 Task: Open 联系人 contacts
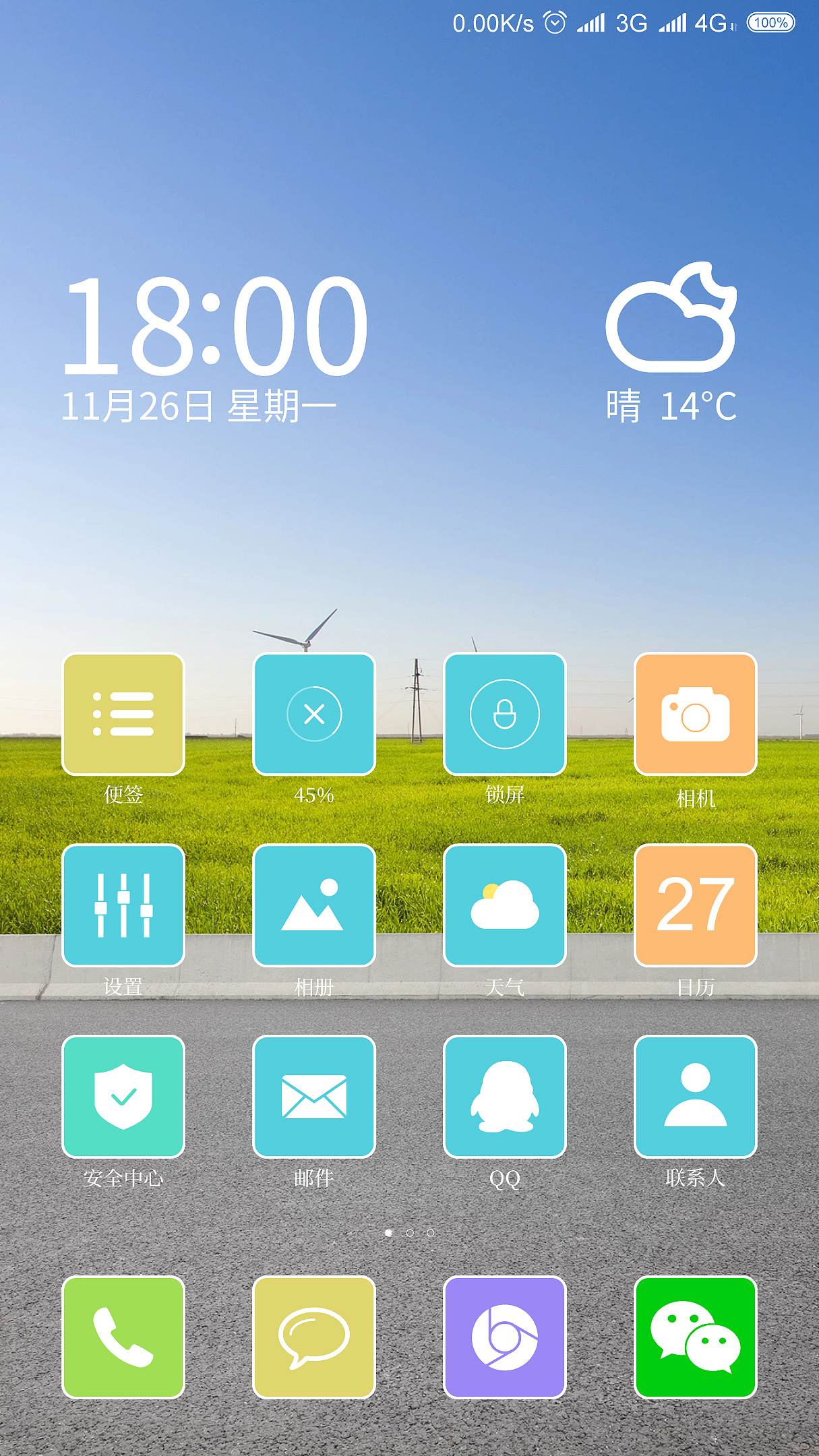click(696, 1096)
